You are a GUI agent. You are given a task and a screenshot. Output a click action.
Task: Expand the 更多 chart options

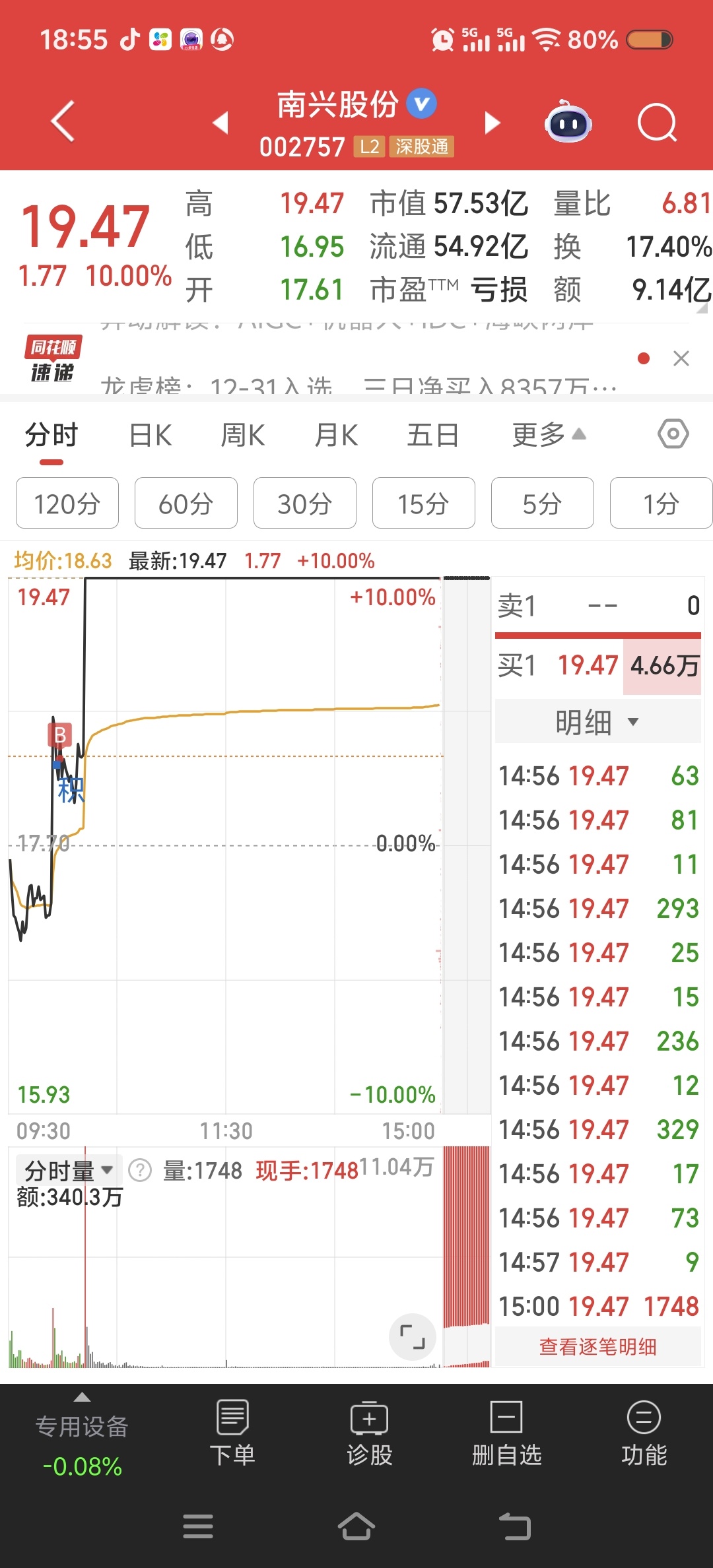[x=548, y=436]
